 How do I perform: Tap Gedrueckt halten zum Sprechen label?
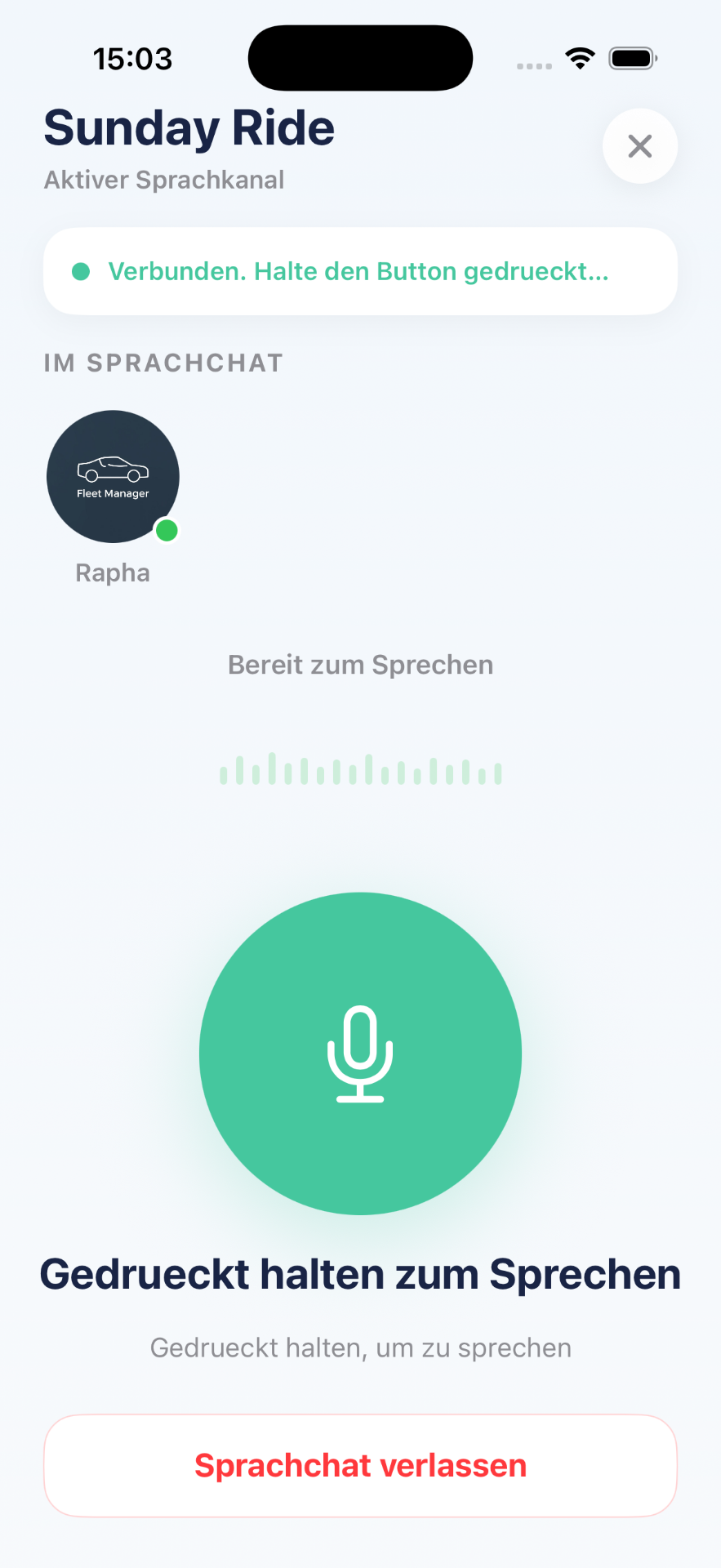click(x=360, y=1274)
